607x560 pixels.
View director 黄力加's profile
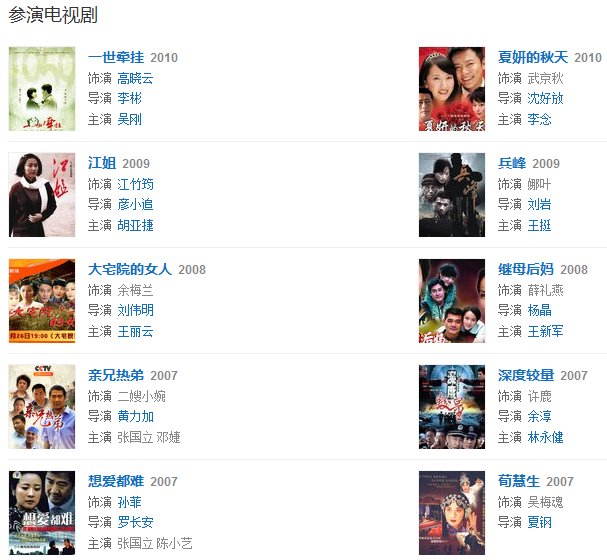coord(135,416)
